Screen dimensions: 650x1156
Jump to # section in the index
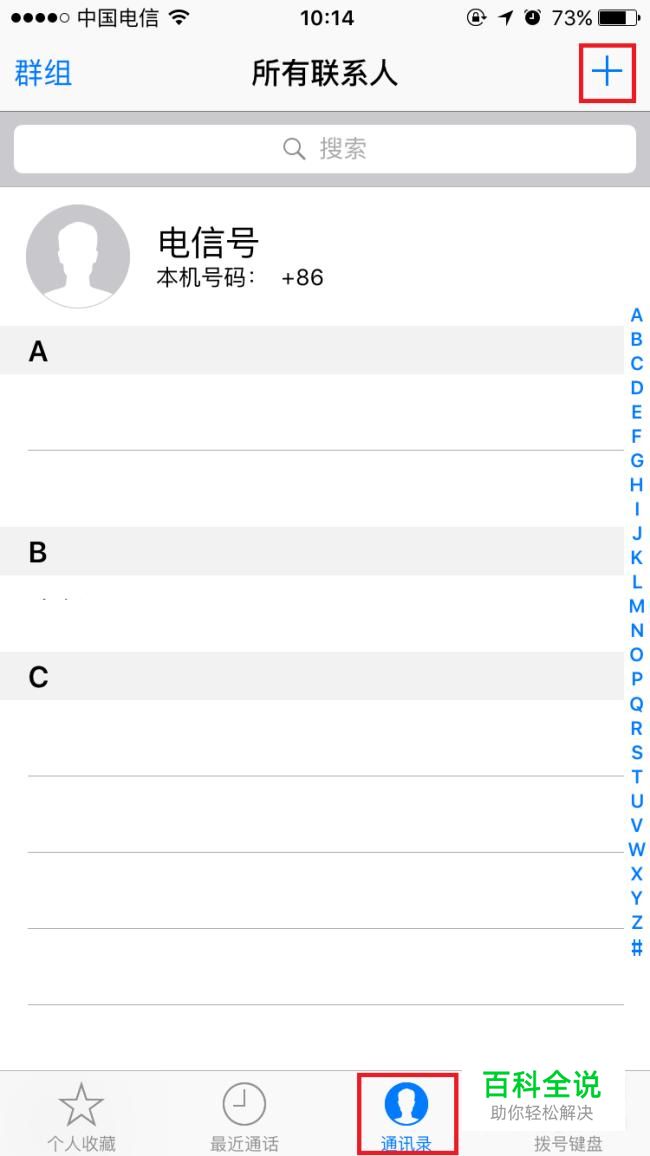pyautogui.click(x=636, y=947)
